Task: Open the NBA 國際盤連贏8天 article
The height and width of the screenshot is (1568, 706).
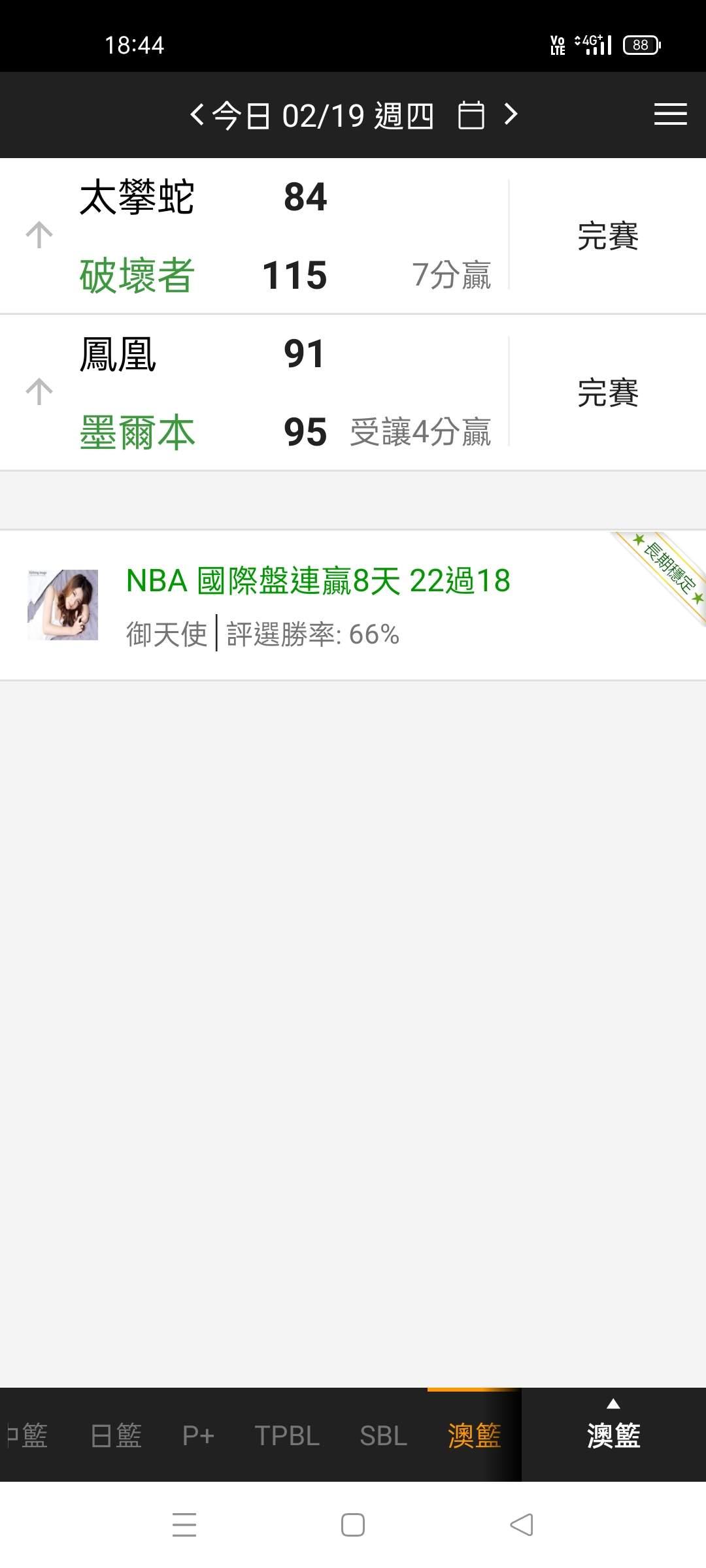Action: click(x=318, y=581)
